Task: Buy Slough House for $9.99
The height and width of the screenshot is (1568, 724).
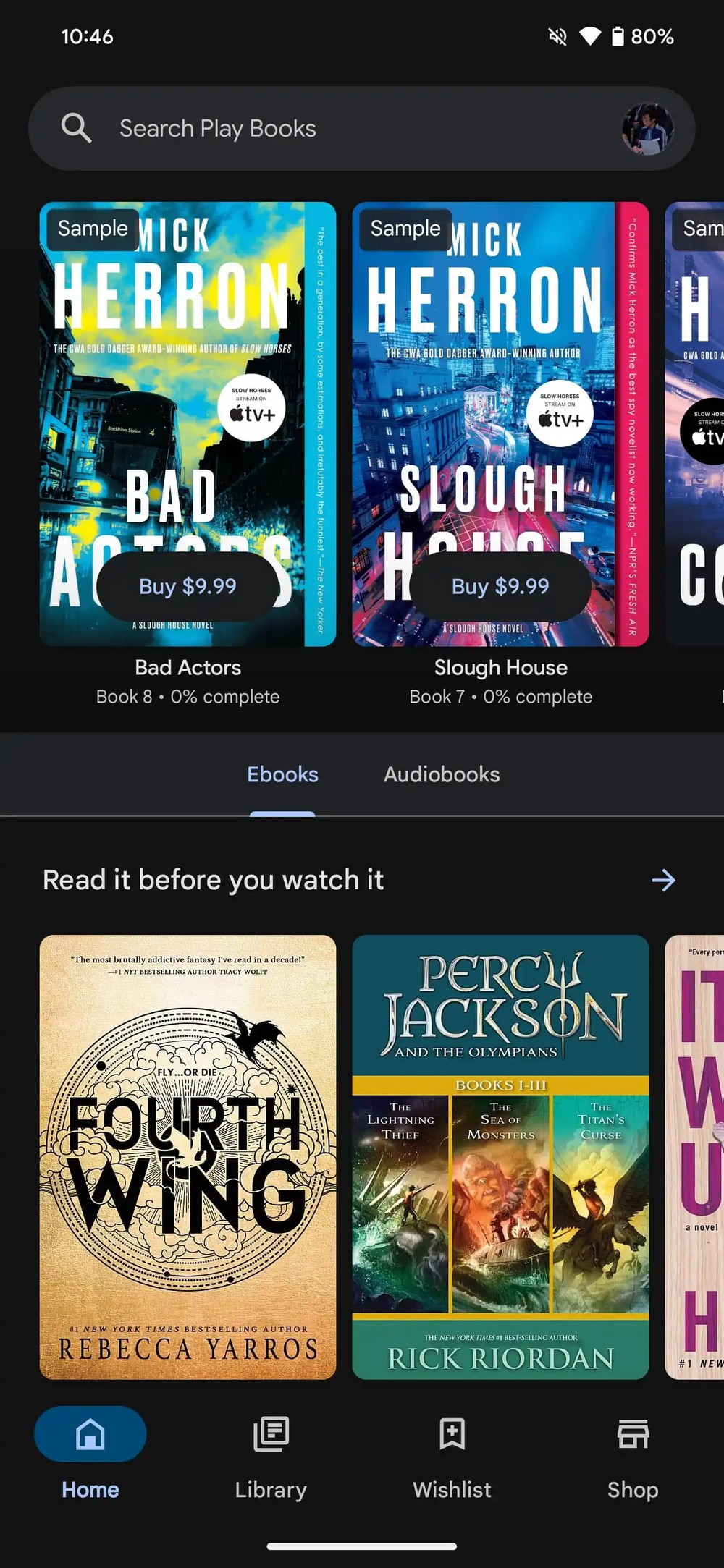Action: point(500,586)
